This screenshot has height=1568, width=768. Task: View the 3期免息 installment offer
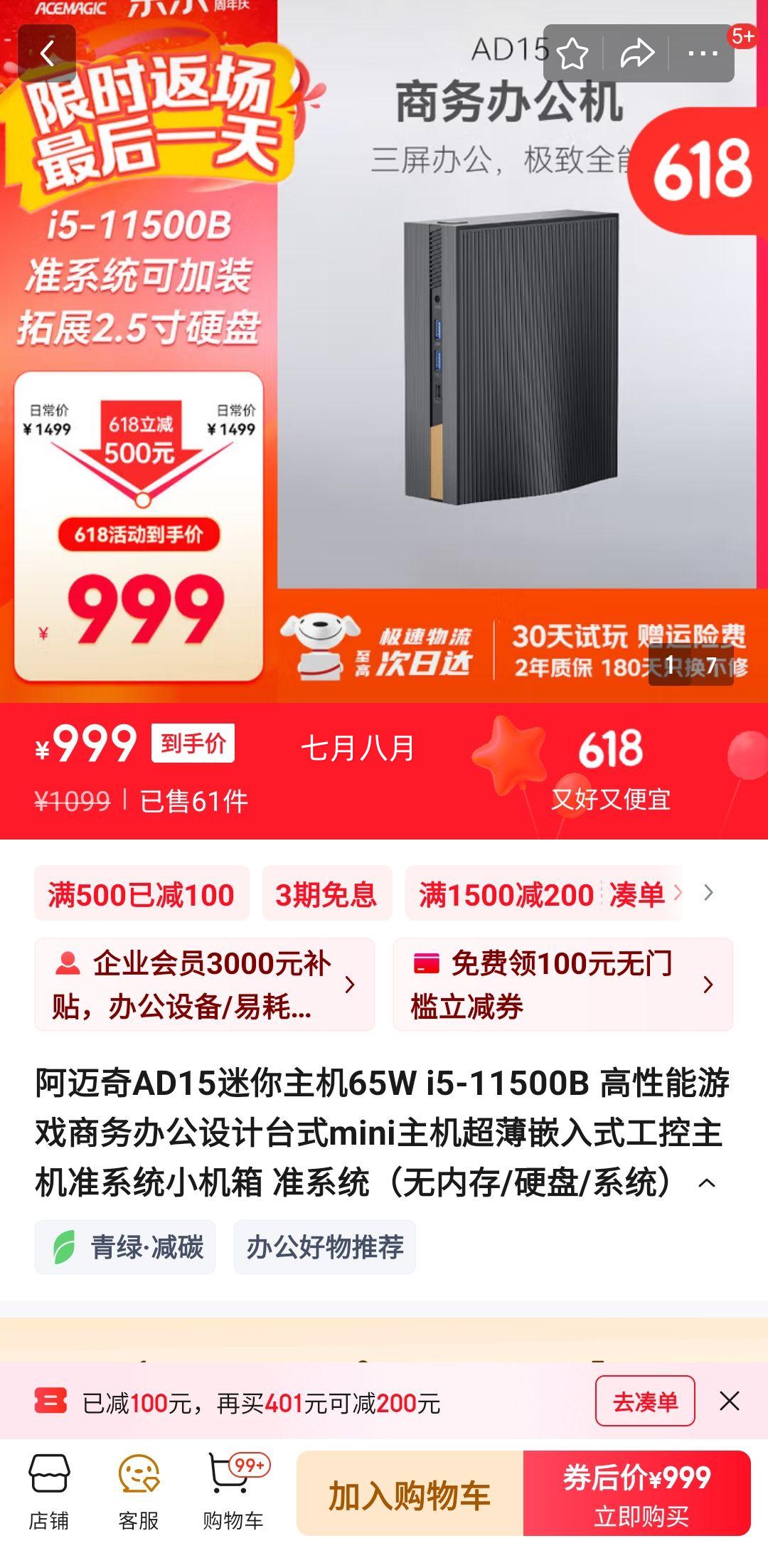coord(326,894)
